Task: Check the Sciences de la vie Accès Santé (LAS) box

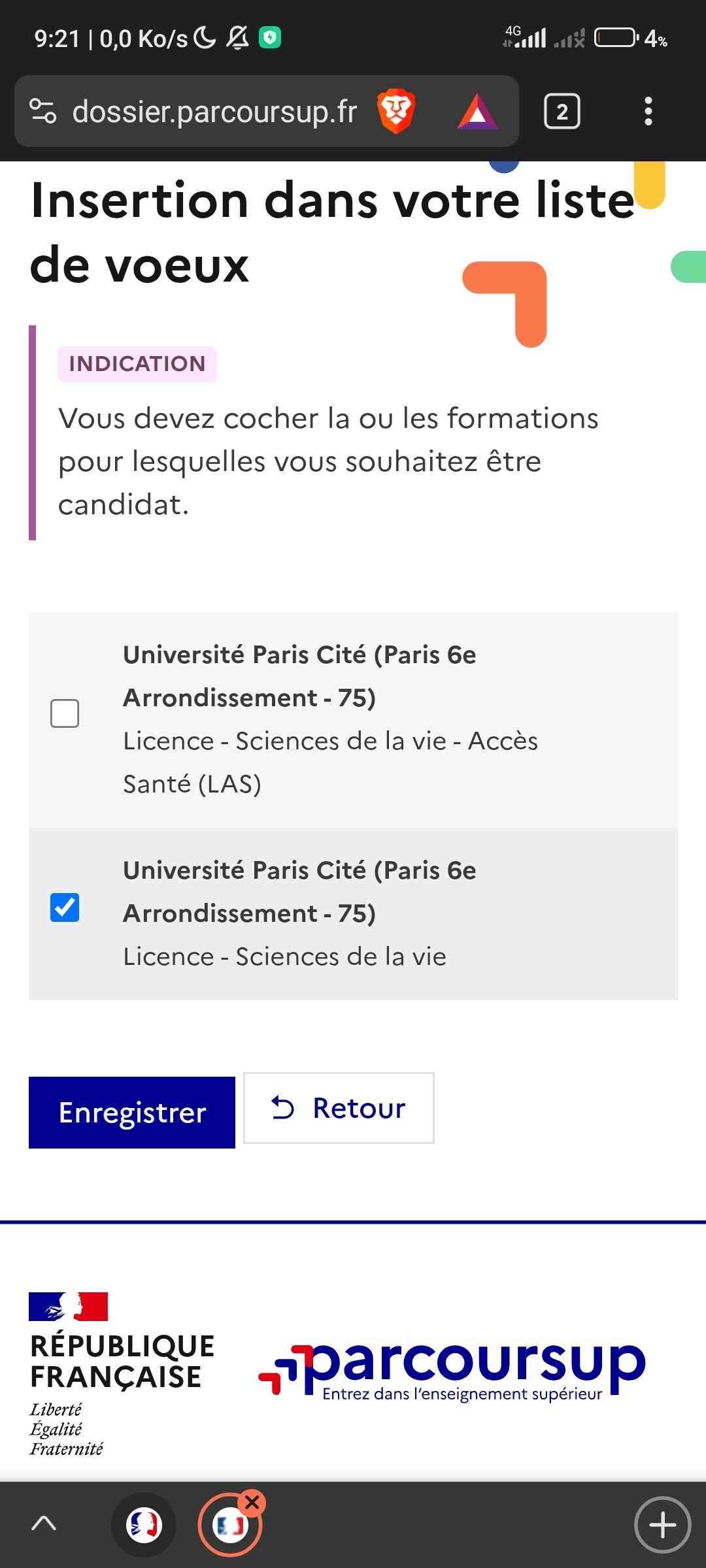Action: click(65, 713)
